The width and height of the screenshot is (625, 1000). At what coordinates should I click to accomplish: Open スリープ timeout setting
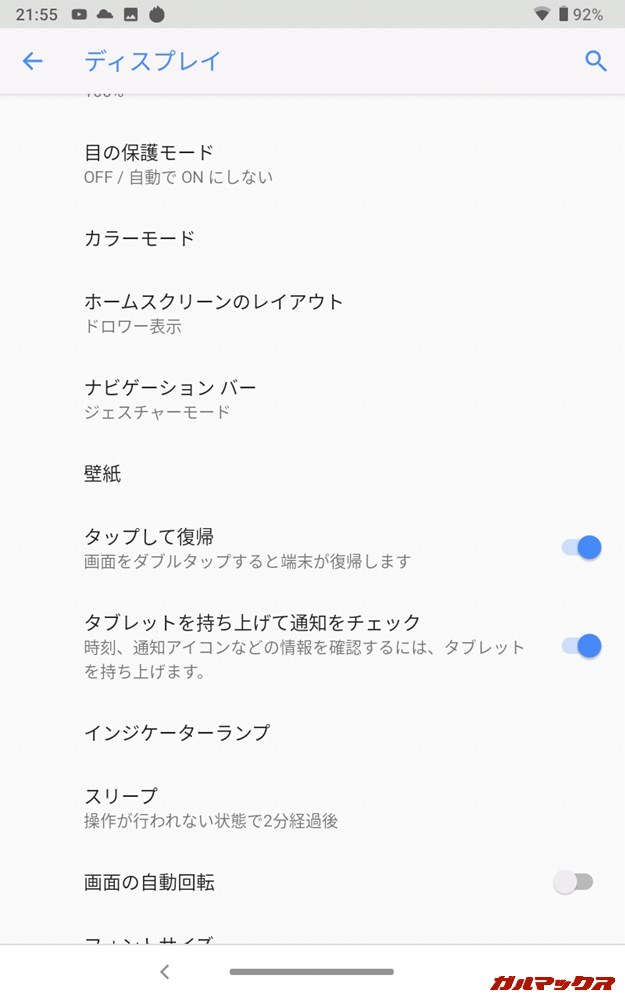click(210, 807)
